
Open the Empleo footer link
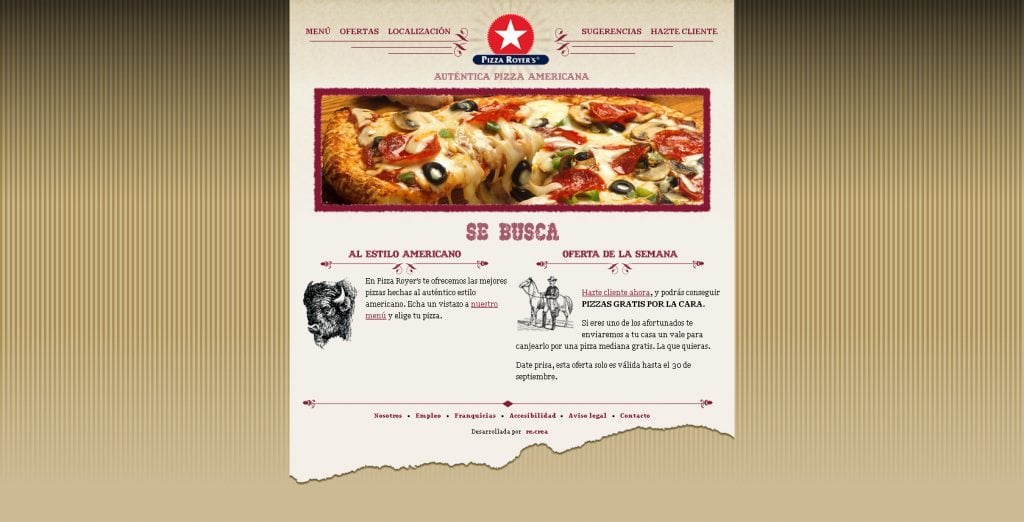pyautogui.click(x=428, y=416)
